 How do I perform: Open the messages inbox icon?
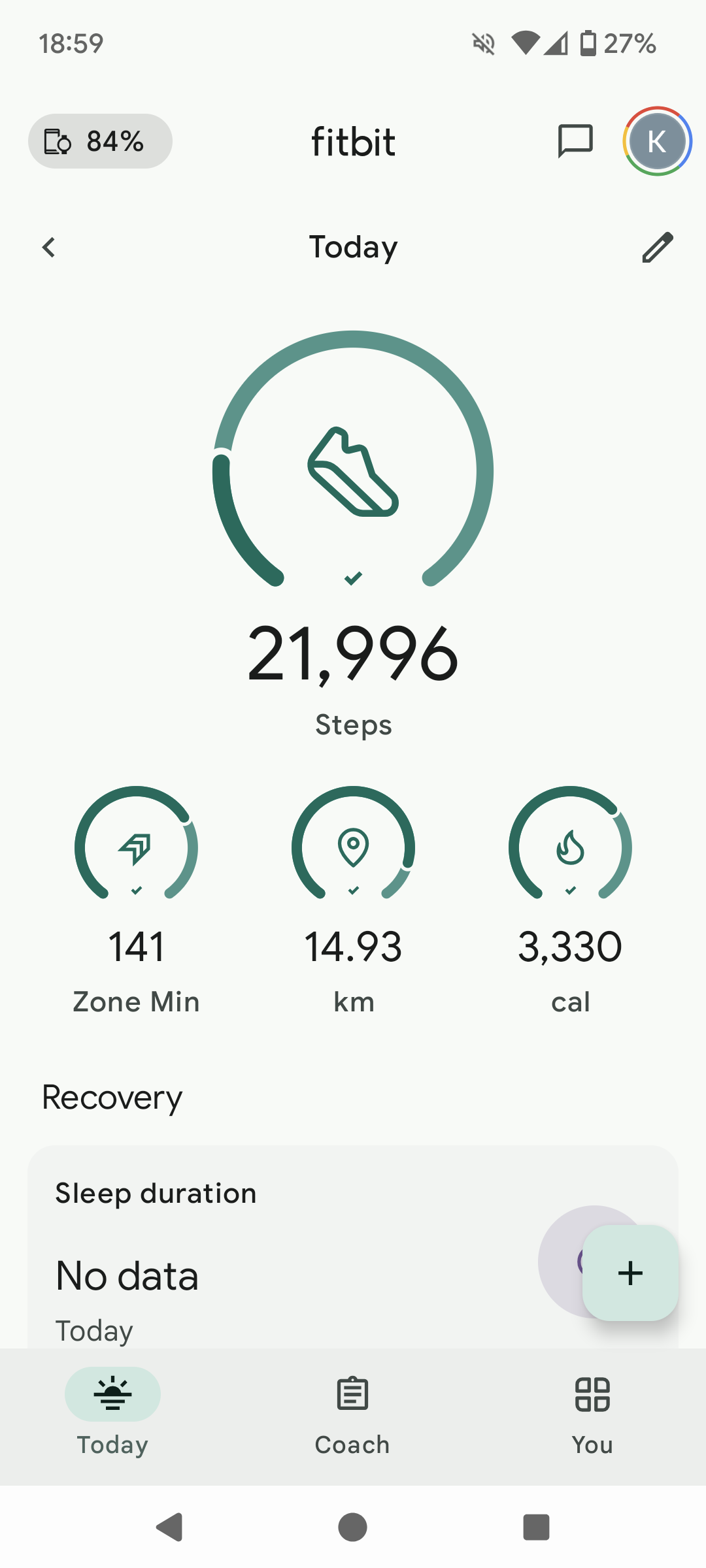pyautogui.click(x=575, y=141)
